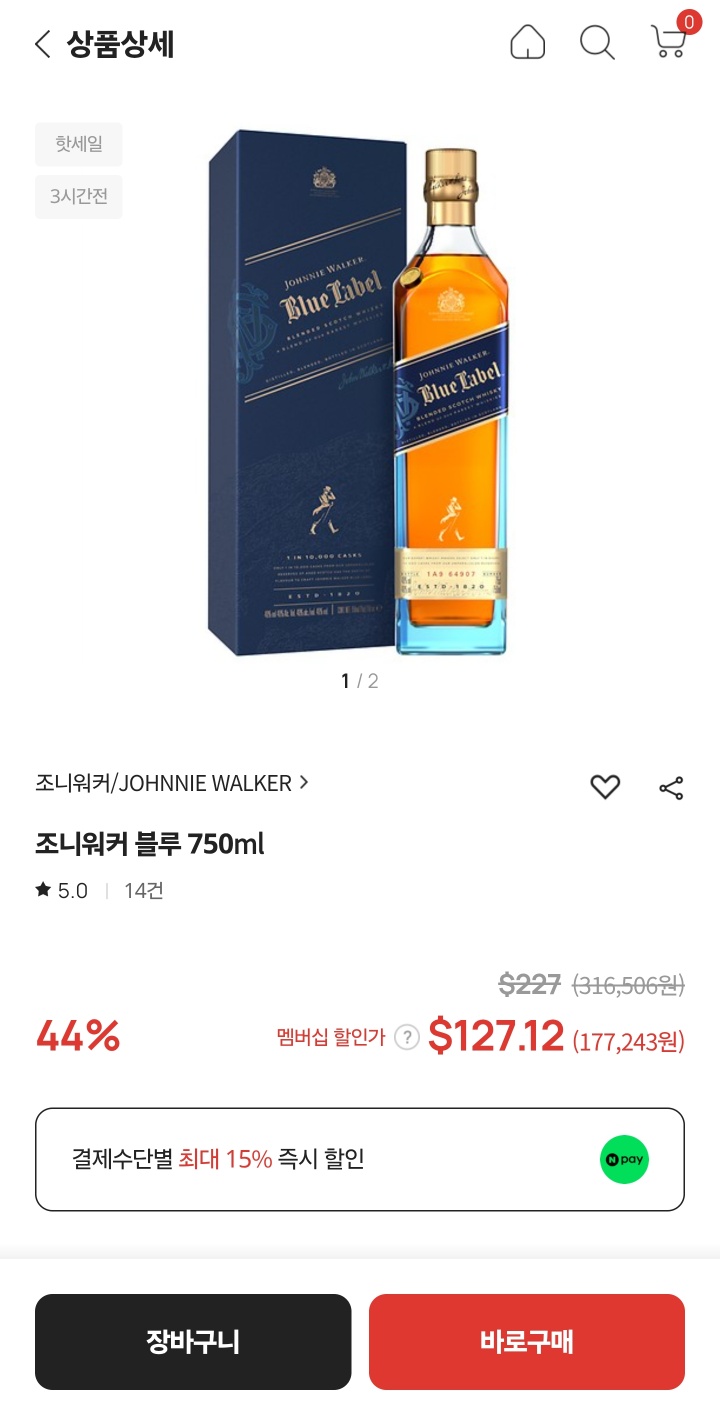View the Johnnie Walker Blue Label product image
The image size is (720, 1425).
(360, 395)
